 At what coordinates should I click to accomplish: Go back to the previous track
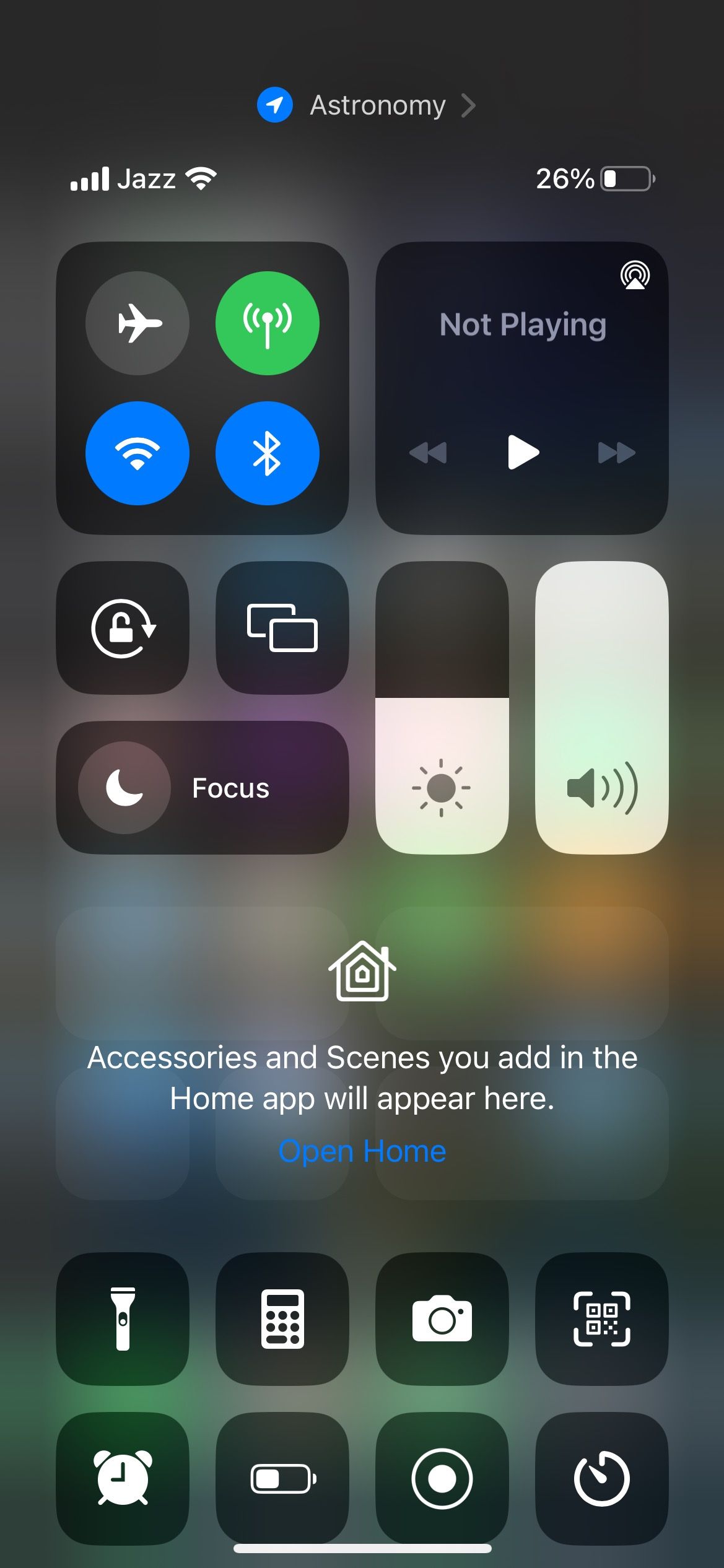click(x=428, y=453)
